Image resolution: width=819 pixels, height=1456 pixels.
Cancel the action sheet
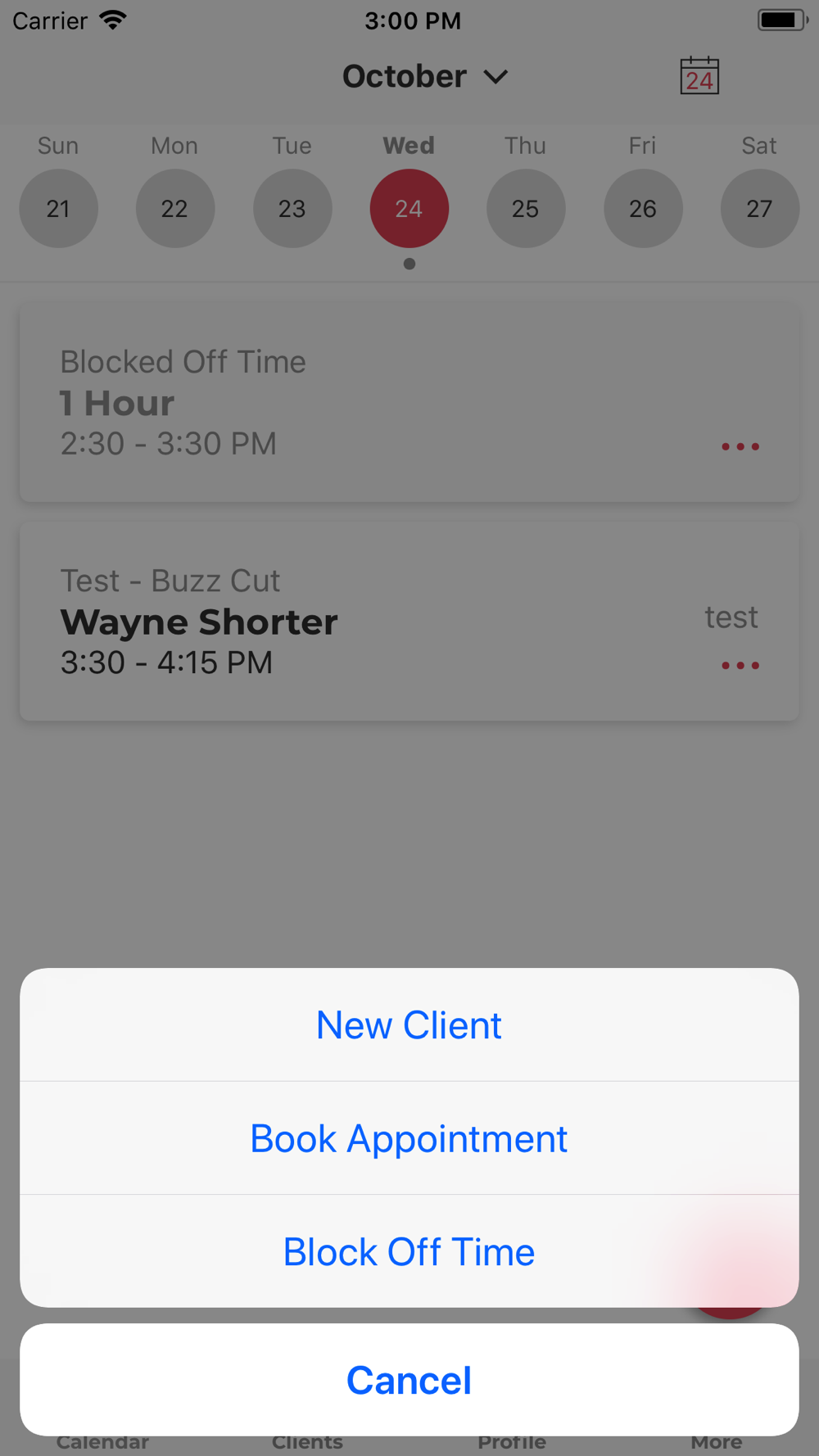pos(409,1380)
